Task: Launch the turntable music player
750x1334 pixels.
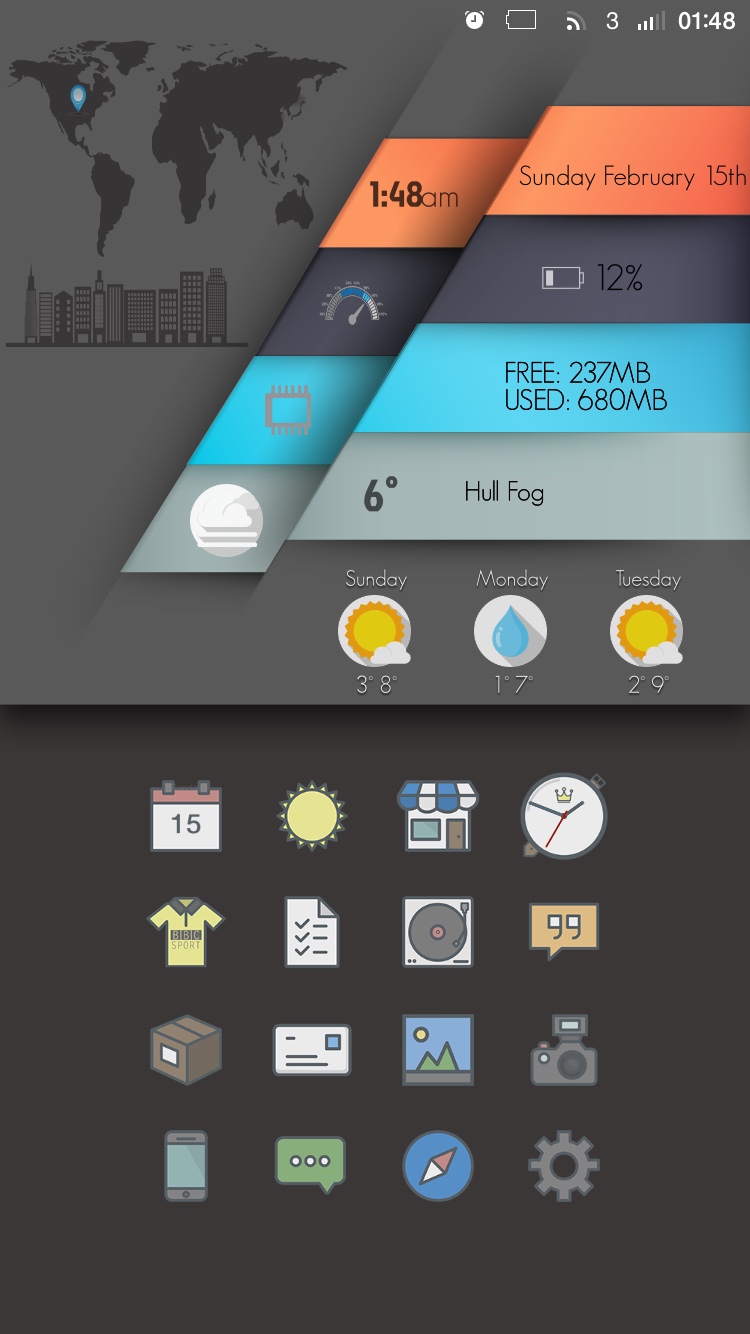Action: [x=438, y=932]
